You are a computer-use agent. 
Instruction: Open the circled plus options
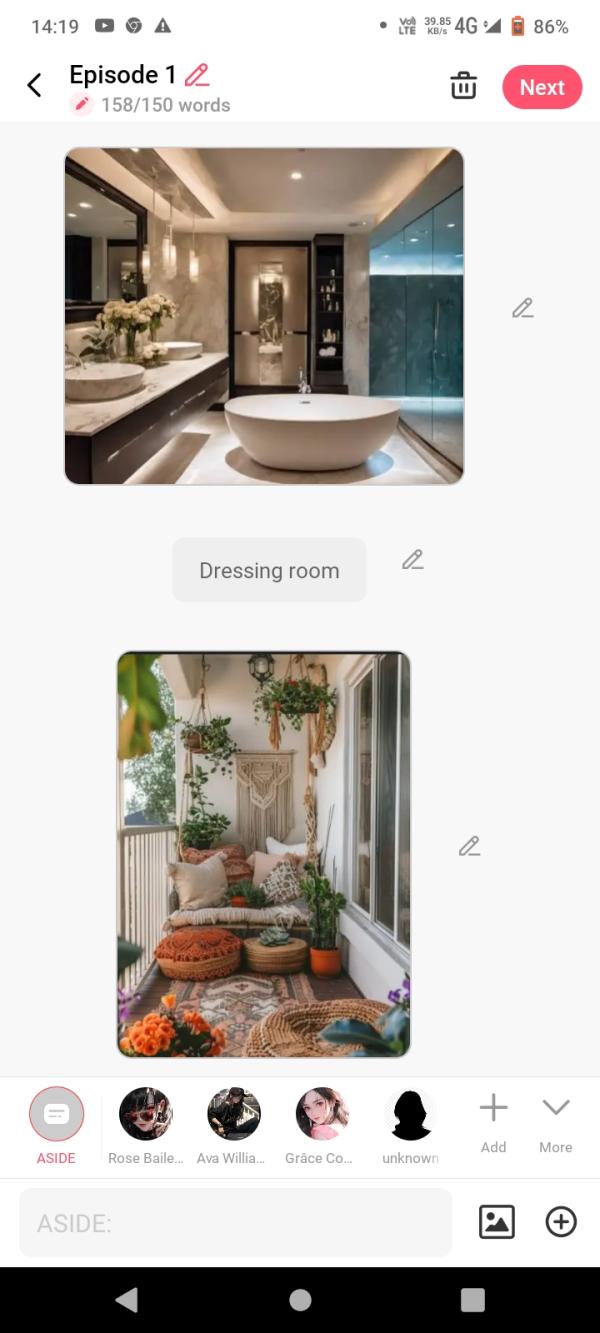click(x=561, y=1222)
